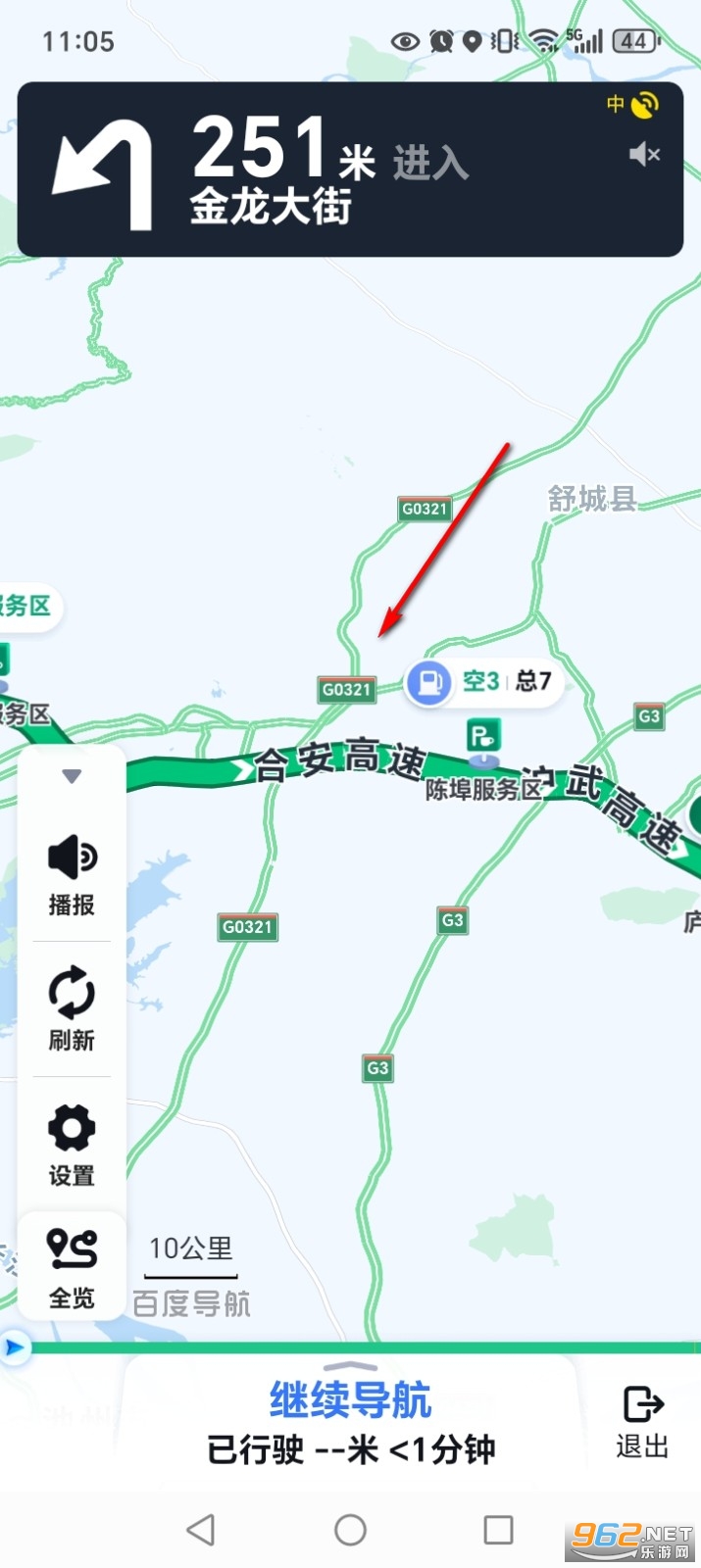Open the gas station 空3 总7 bubble
701x1568 pixels.
pos(484,682)
